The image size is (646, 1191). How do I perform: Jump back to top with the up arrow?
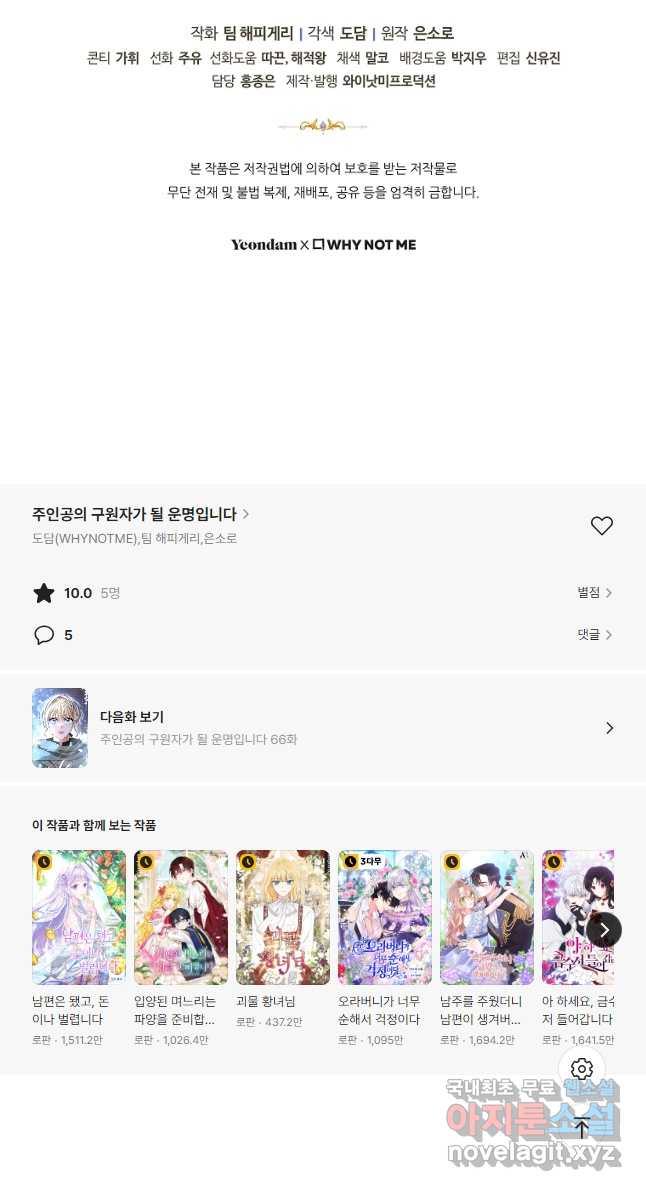581,1128
